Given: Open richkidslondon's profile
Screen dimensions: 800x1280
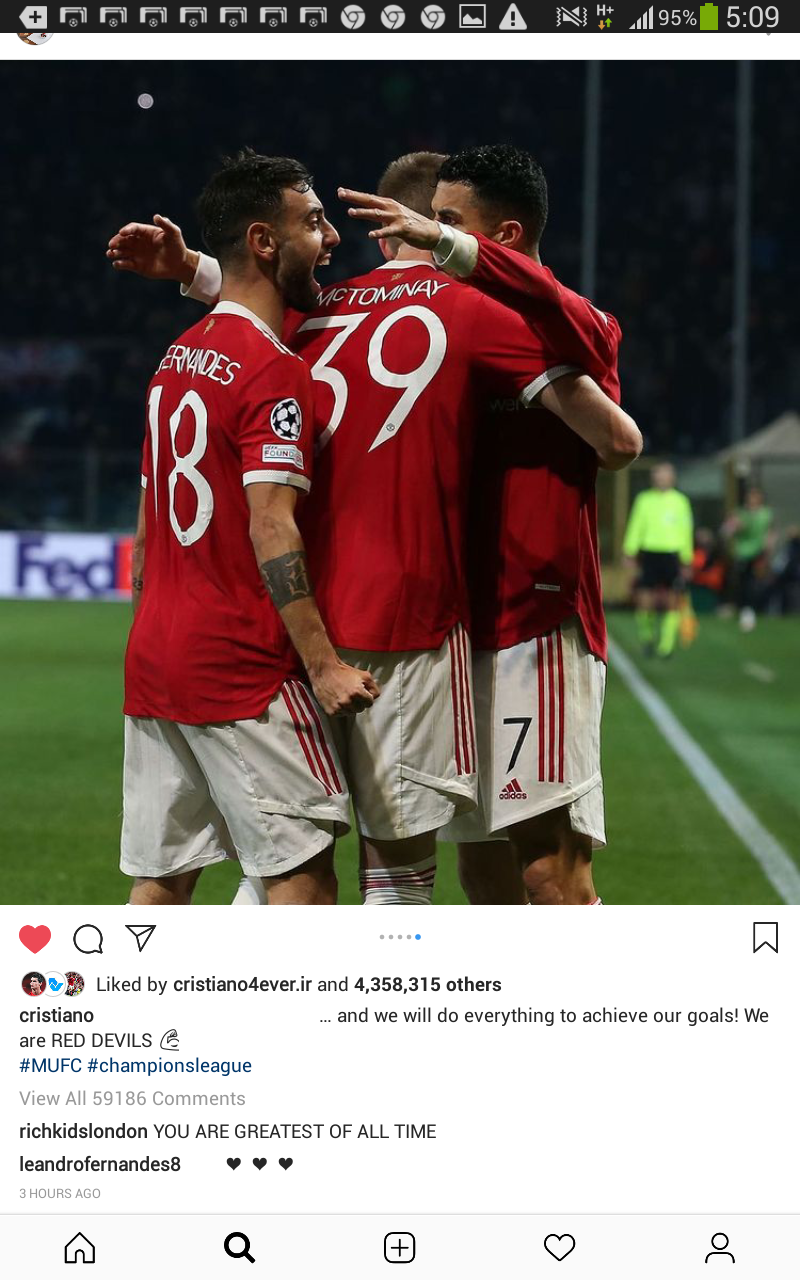Looking at the screenshot, I should 83,1131.
